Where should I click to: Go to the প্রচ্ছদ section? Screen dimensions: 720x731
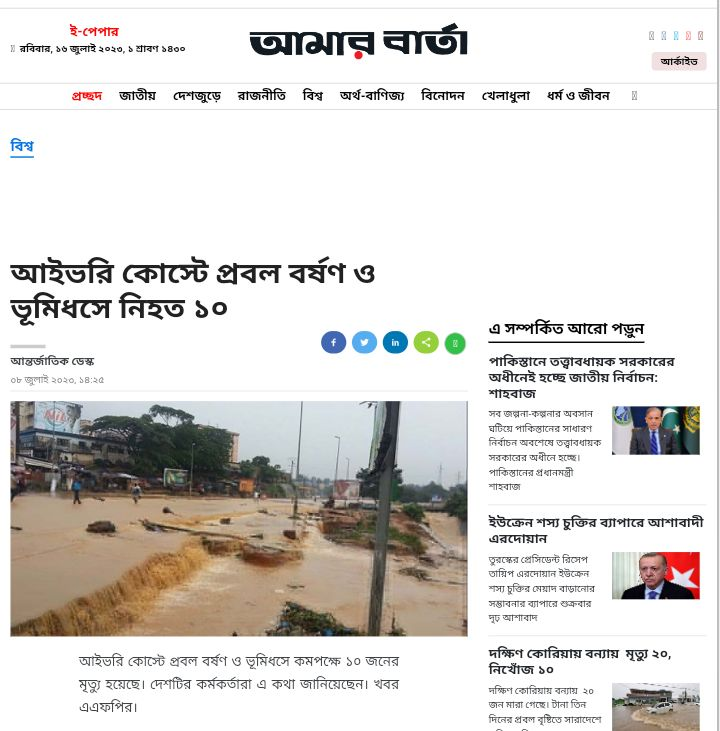pos(86,96)
